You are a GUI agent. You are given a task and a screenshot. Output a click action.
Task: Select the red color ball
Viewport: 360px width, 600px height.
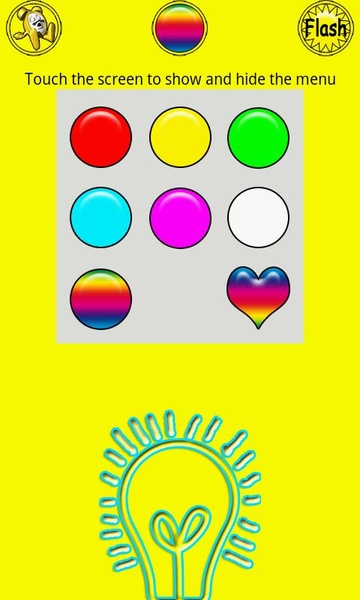[x=101, y=137]
